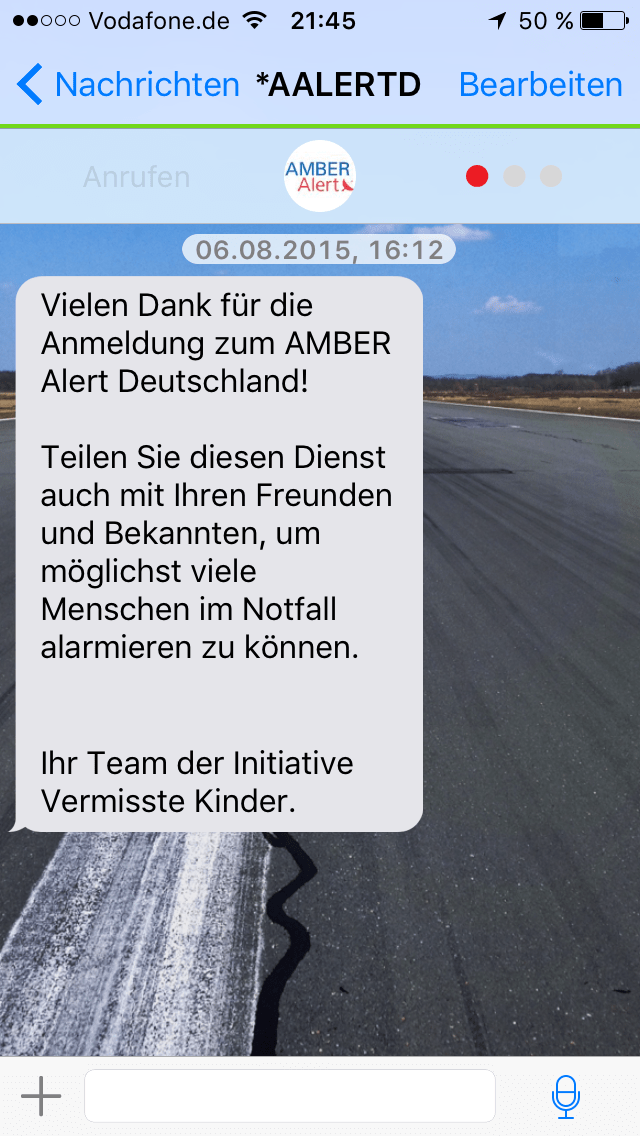
Task: Go back to Nachrichten list
Action: click(x=128, y=85)
